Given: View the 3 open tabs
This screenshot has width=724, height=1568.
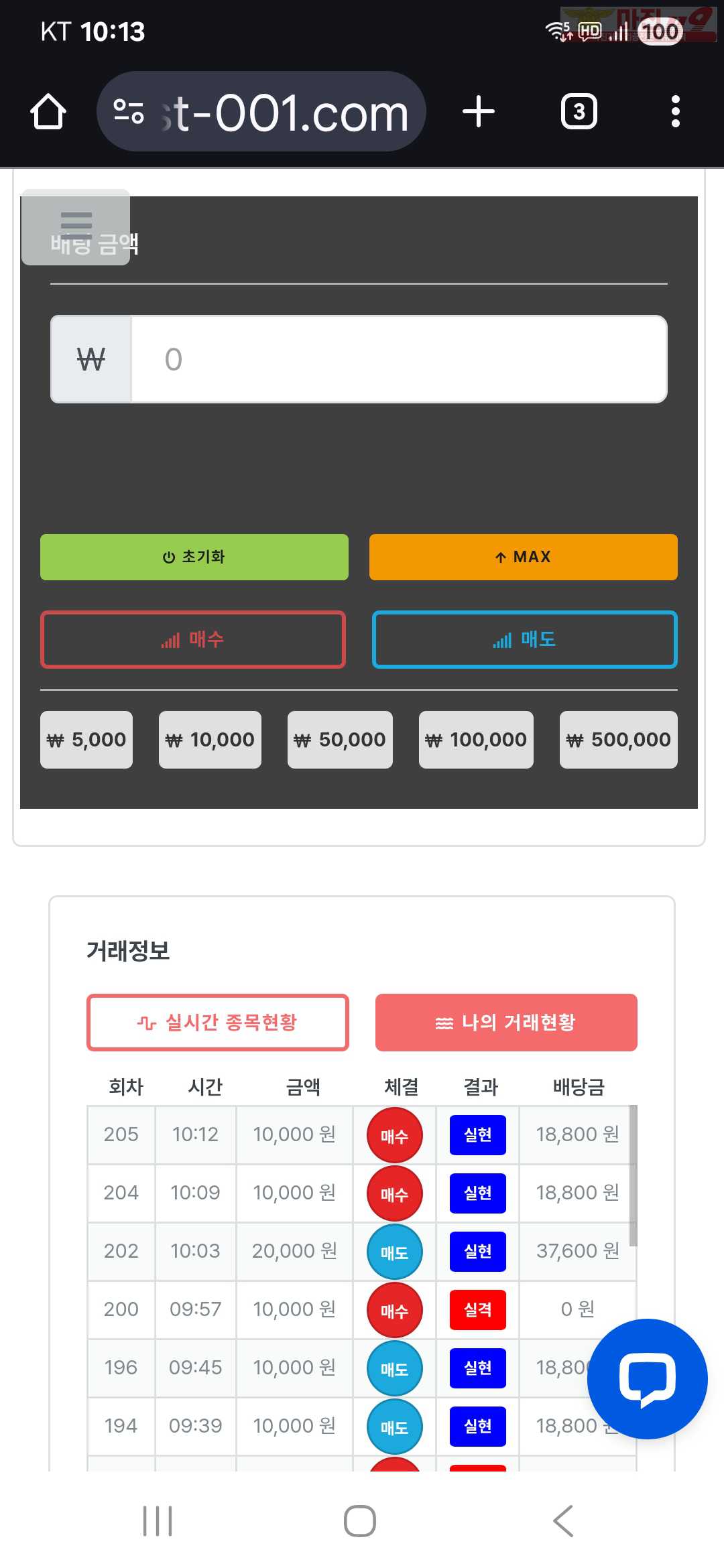Looking at the screenshot, I should coord(579,111).
